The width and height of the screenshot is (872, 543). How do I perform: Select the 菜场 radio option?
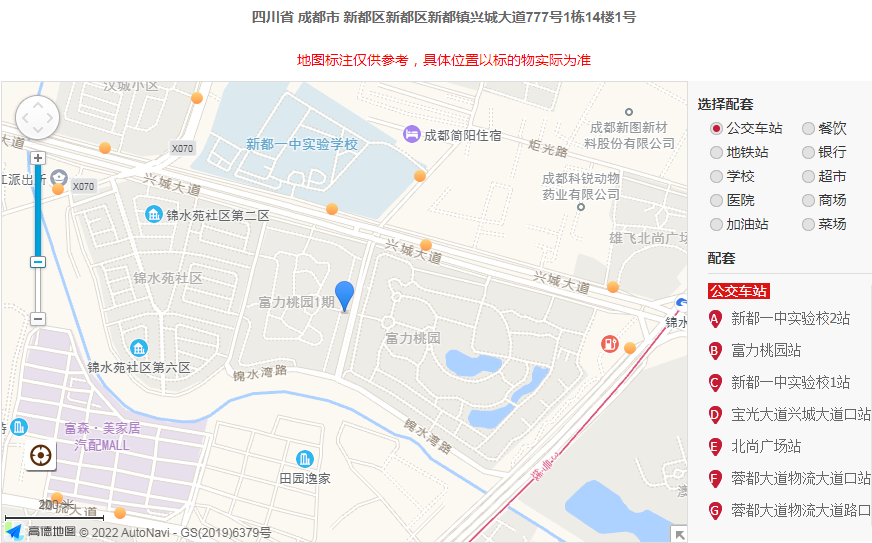[808, 224]
